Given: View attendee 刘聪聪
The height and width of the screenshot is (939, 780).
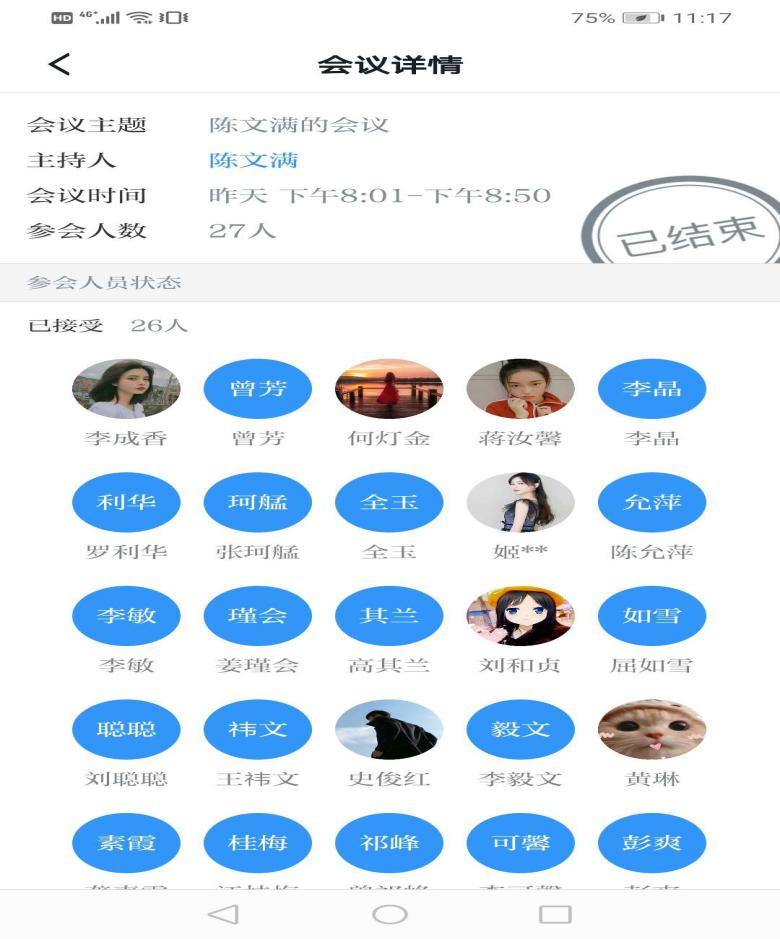Looking at the screenshot, I should point(126,730).
